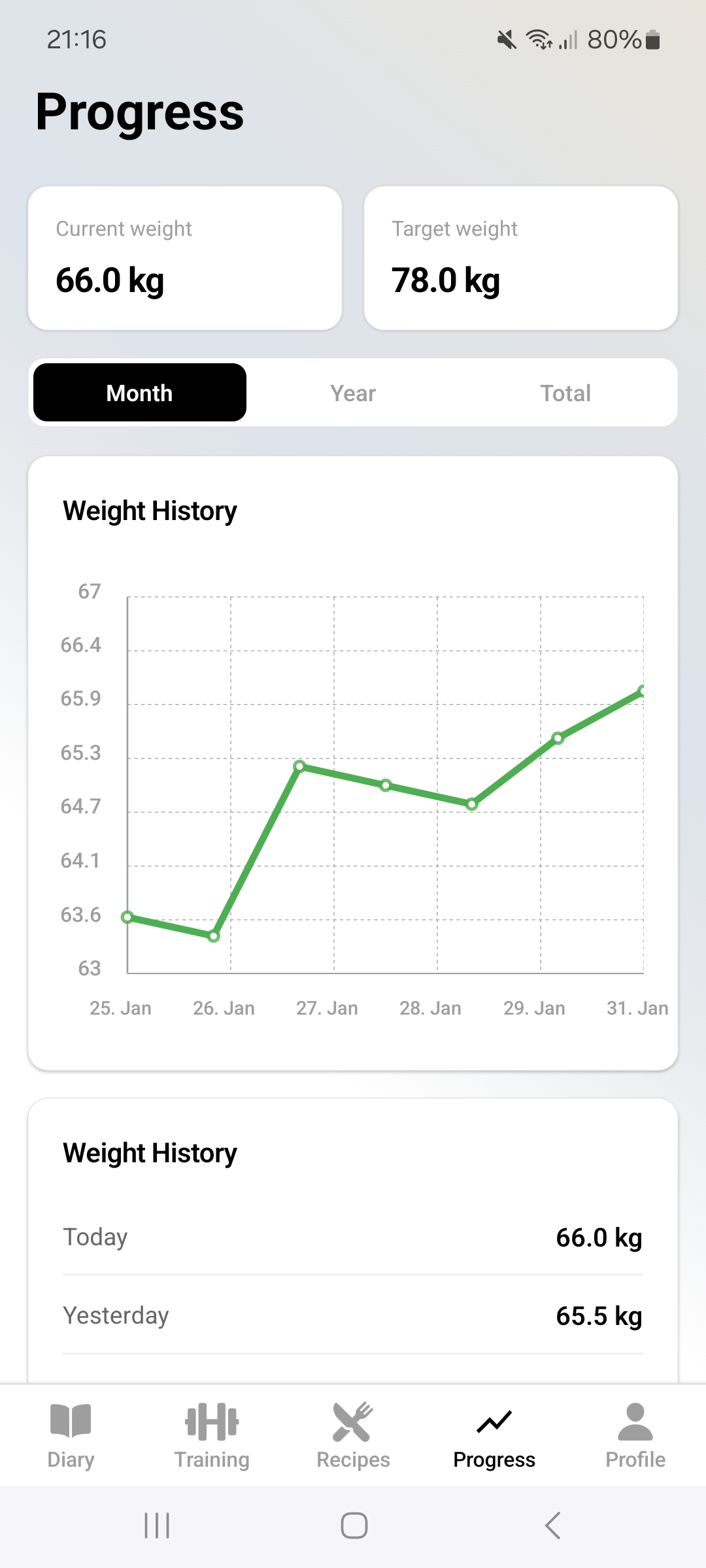Switch to the Total view
Viewport: 706px width, 1568px height.
click(565, 393)
